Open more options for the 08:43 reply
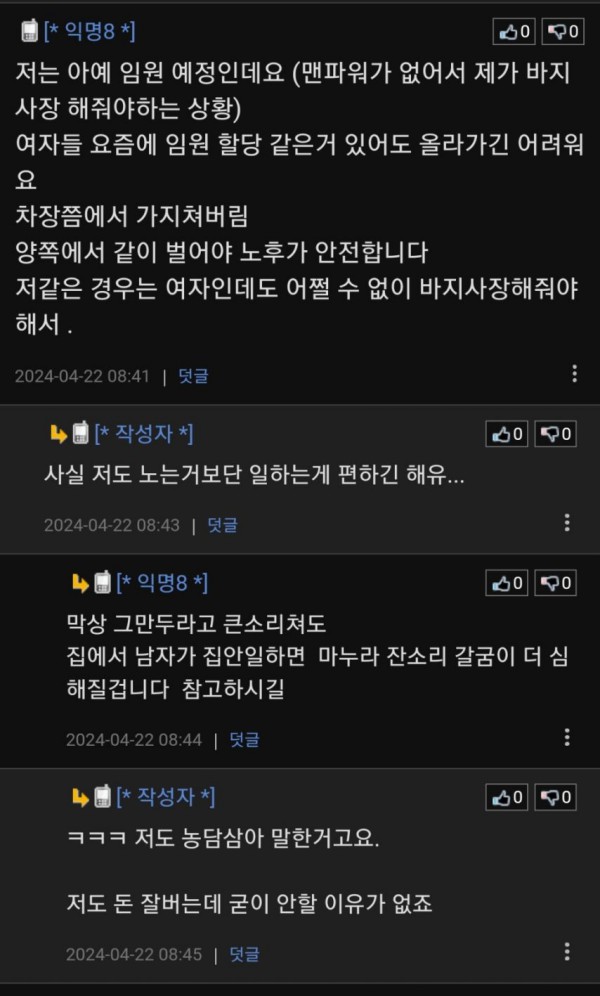This screenshot has width=600, height=996. [x=567, y=523]
